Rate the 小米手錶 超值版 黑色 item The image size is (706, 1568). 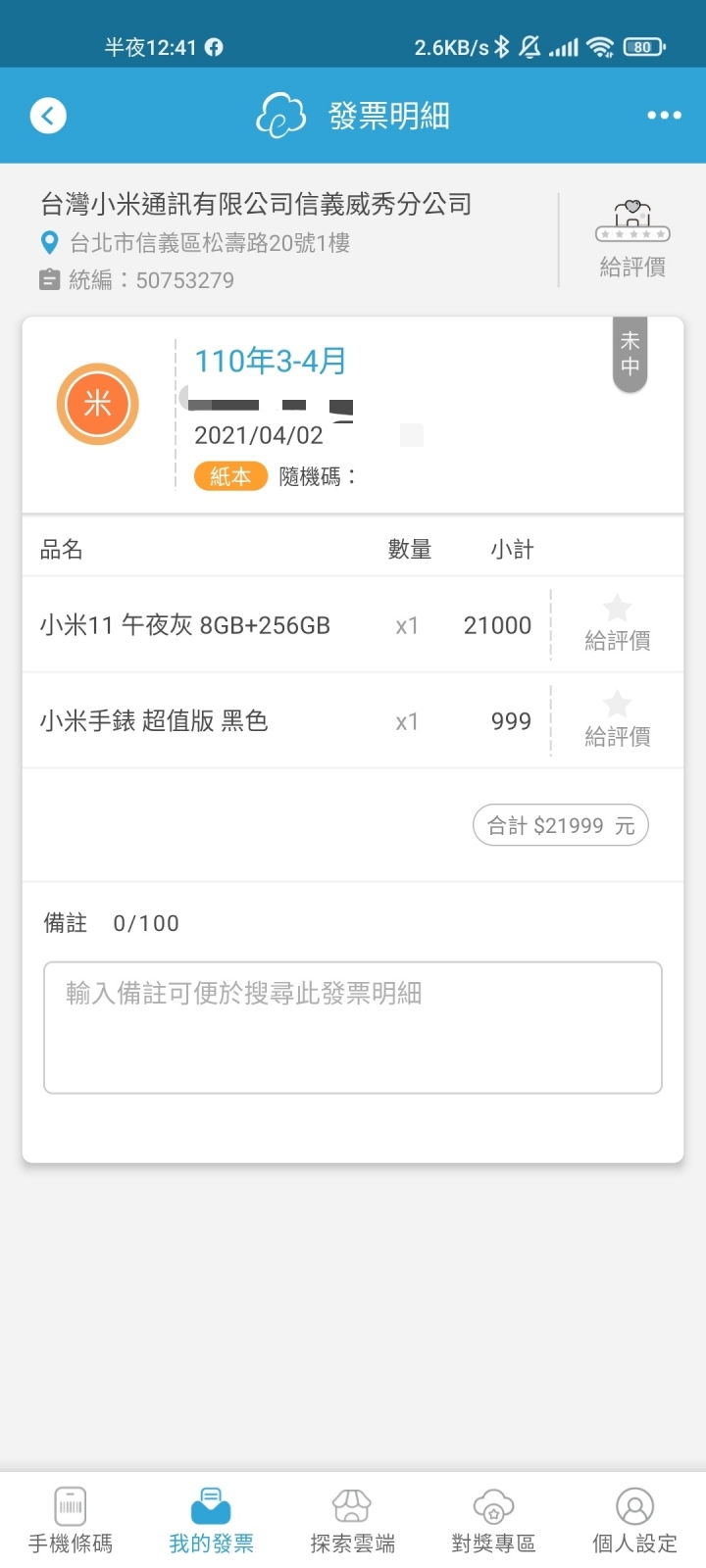pyautogui.click(x=617, y=720)
